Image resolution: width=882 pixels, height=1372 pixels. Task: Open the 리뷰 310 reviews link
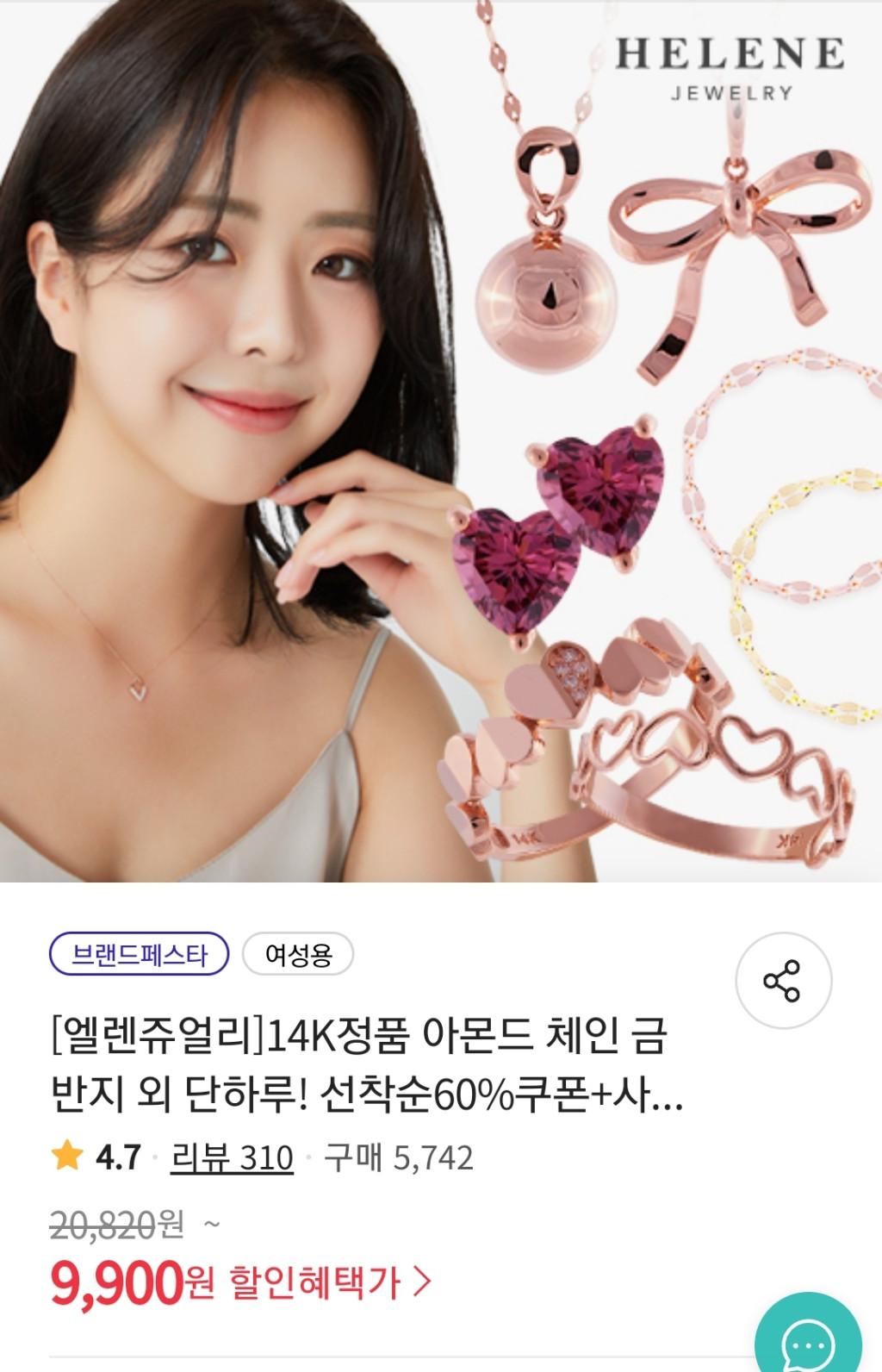(233, 1157)
